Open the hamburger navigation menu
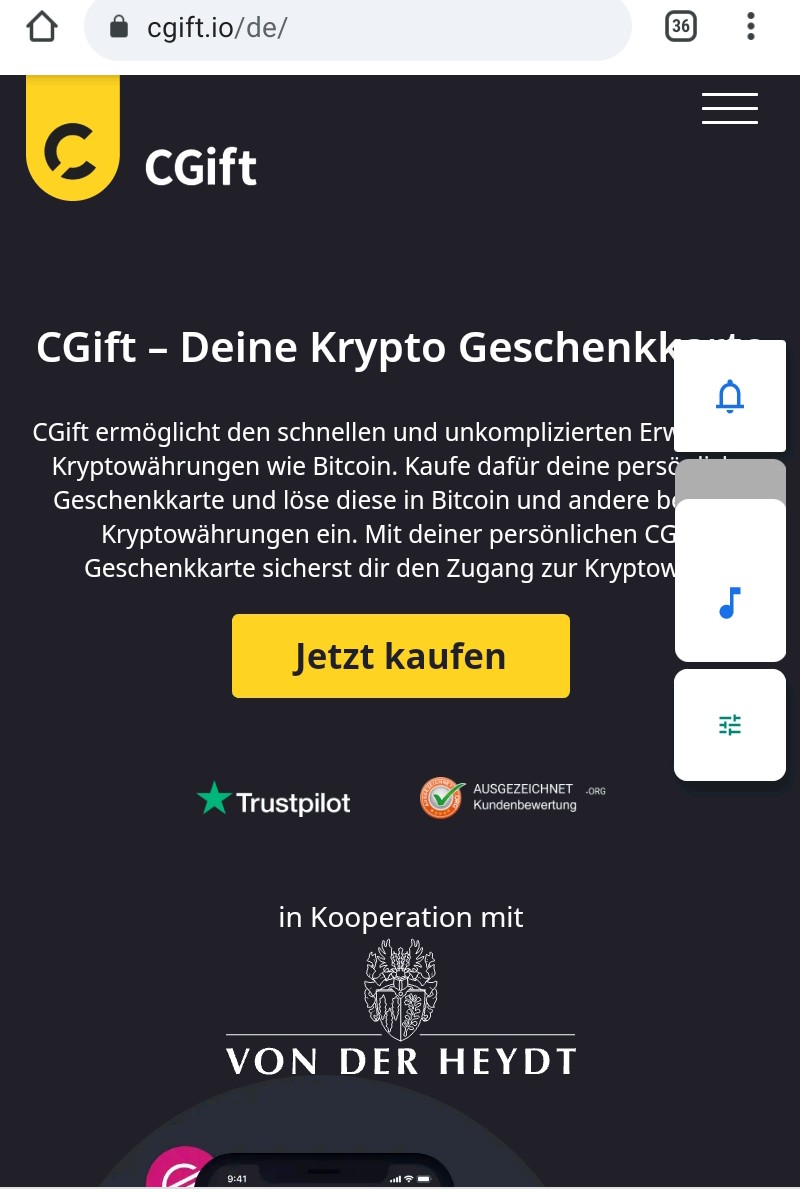800x1193 pixels. coord(729,108)
